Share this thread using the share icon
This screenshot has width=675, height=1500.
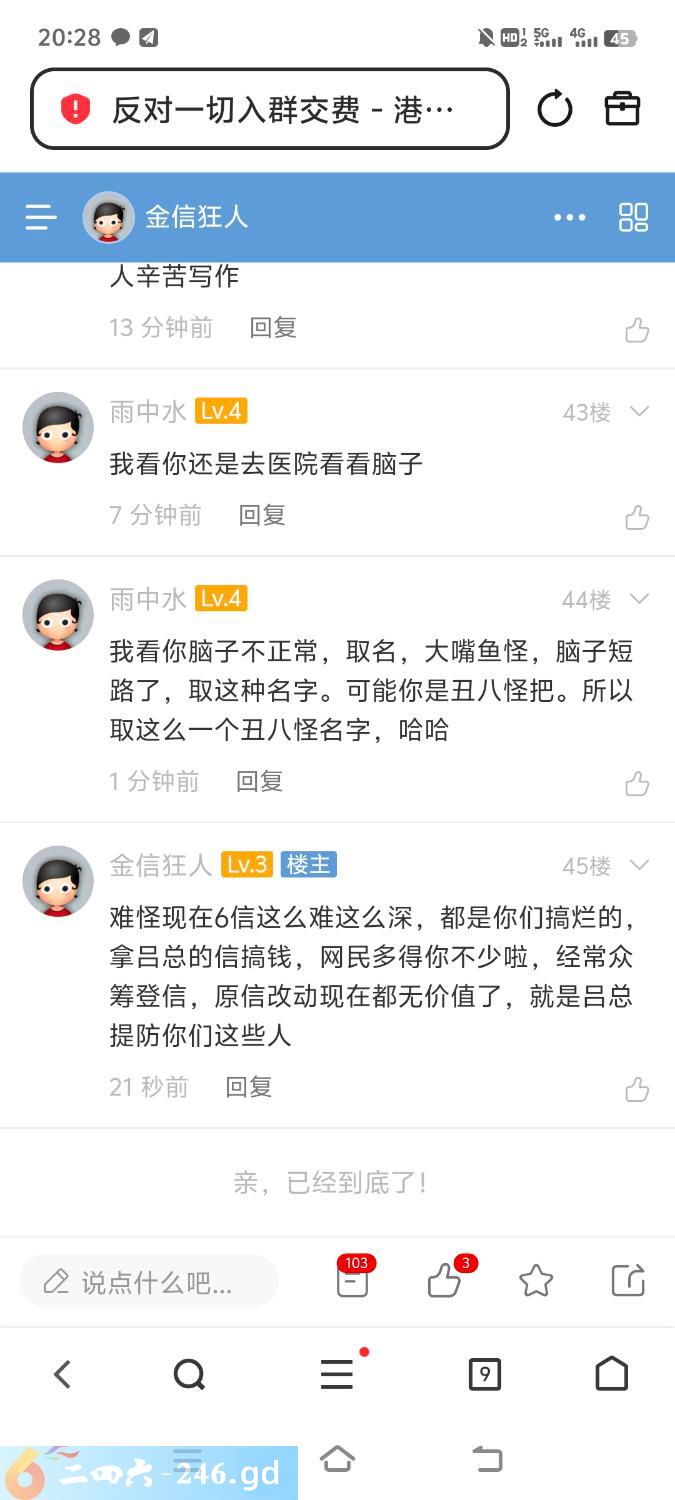[x=628, y=1281]
